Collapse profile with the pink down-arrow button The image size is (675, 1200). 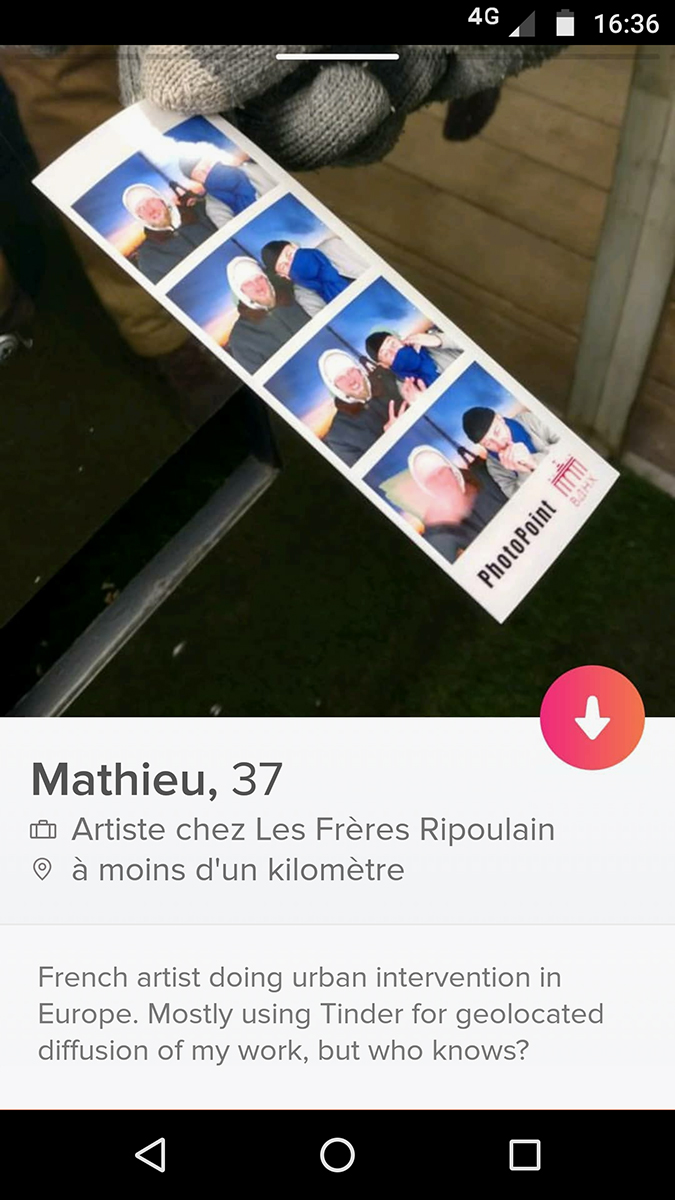(x=592, y=718)
